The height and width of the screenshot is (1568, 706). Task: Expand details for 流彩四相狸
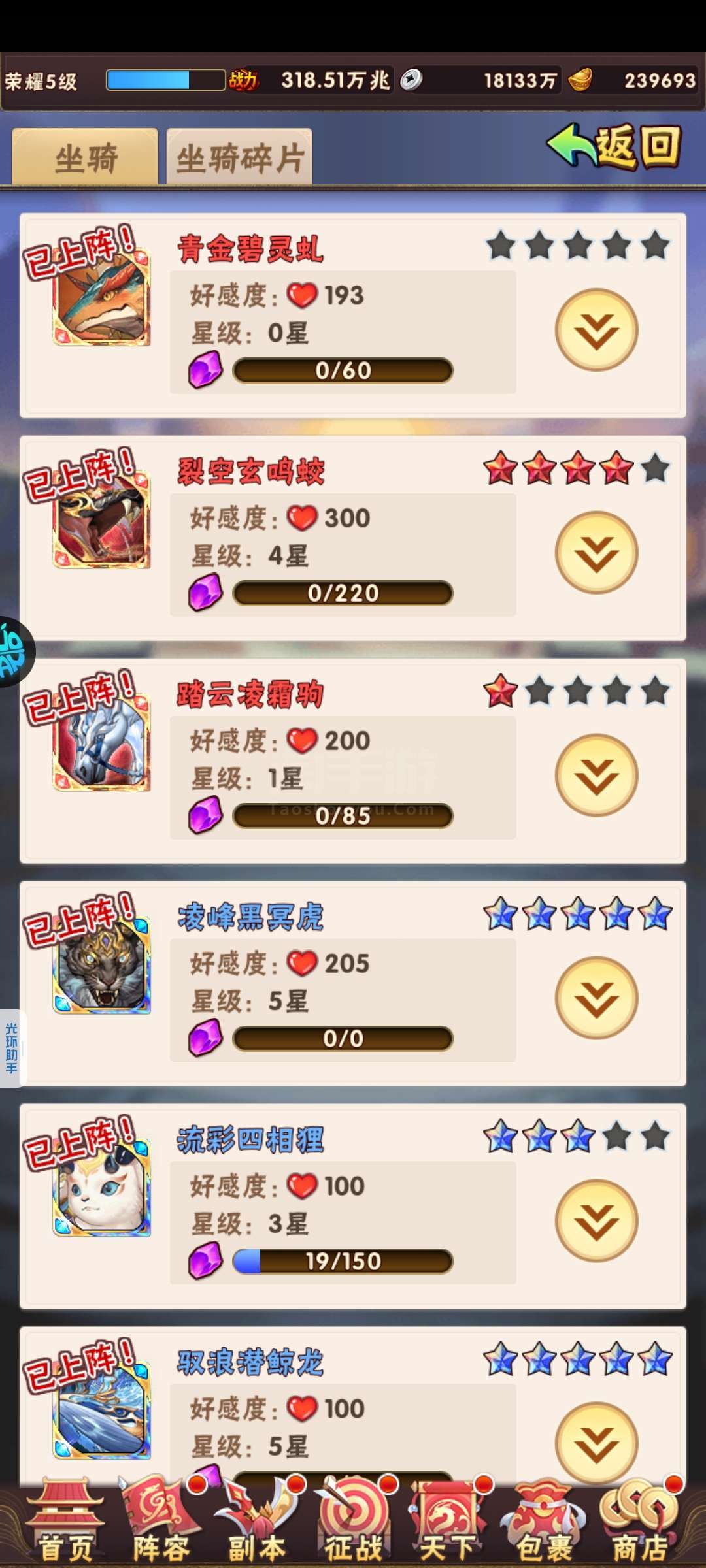tap(596, 1220)
